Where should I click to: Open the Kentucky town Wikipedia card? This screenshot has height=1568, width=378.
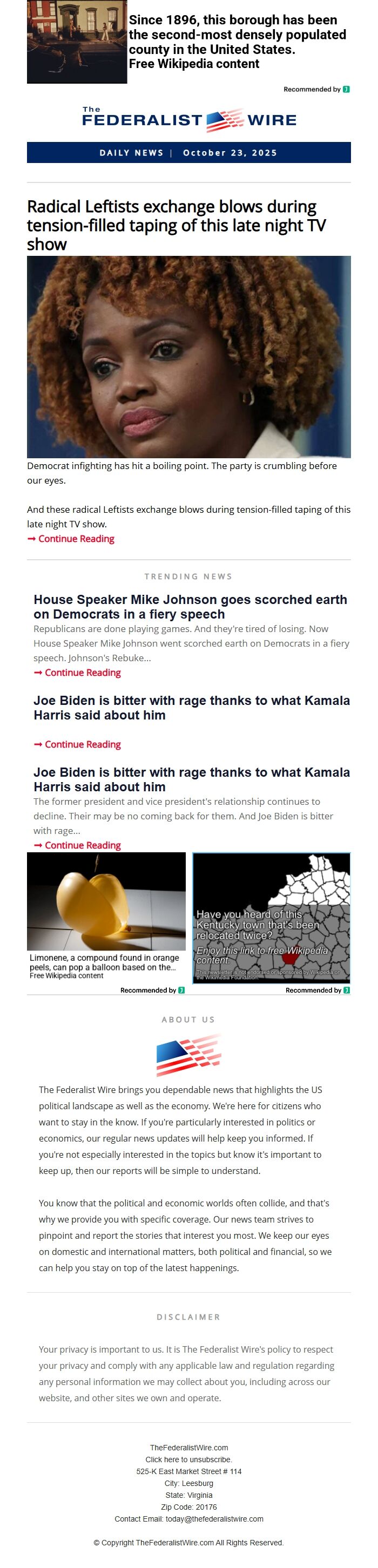click(271, 917)
